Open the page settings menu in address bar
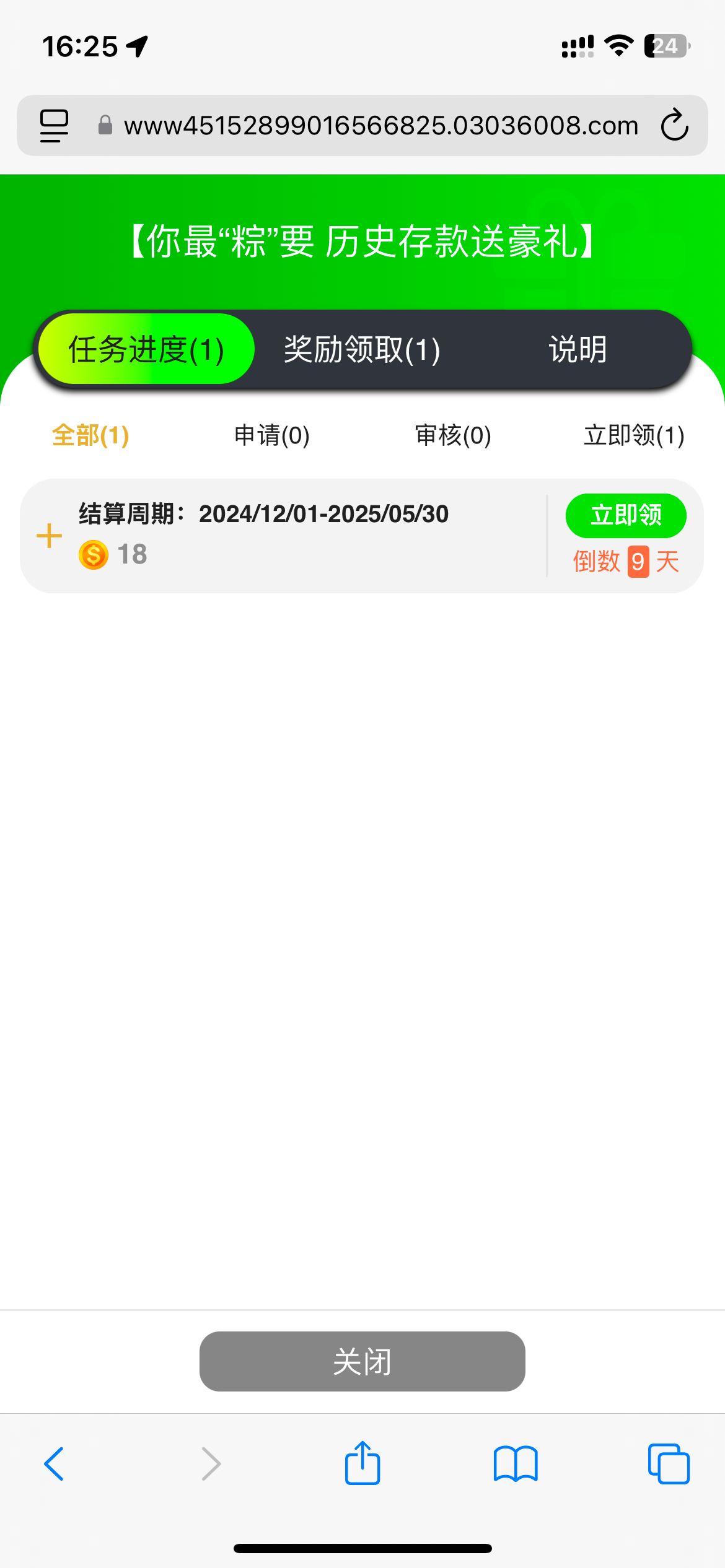The width and height of the screenshot is (725, 1568). pyautogui.click(x=55, y=126)
